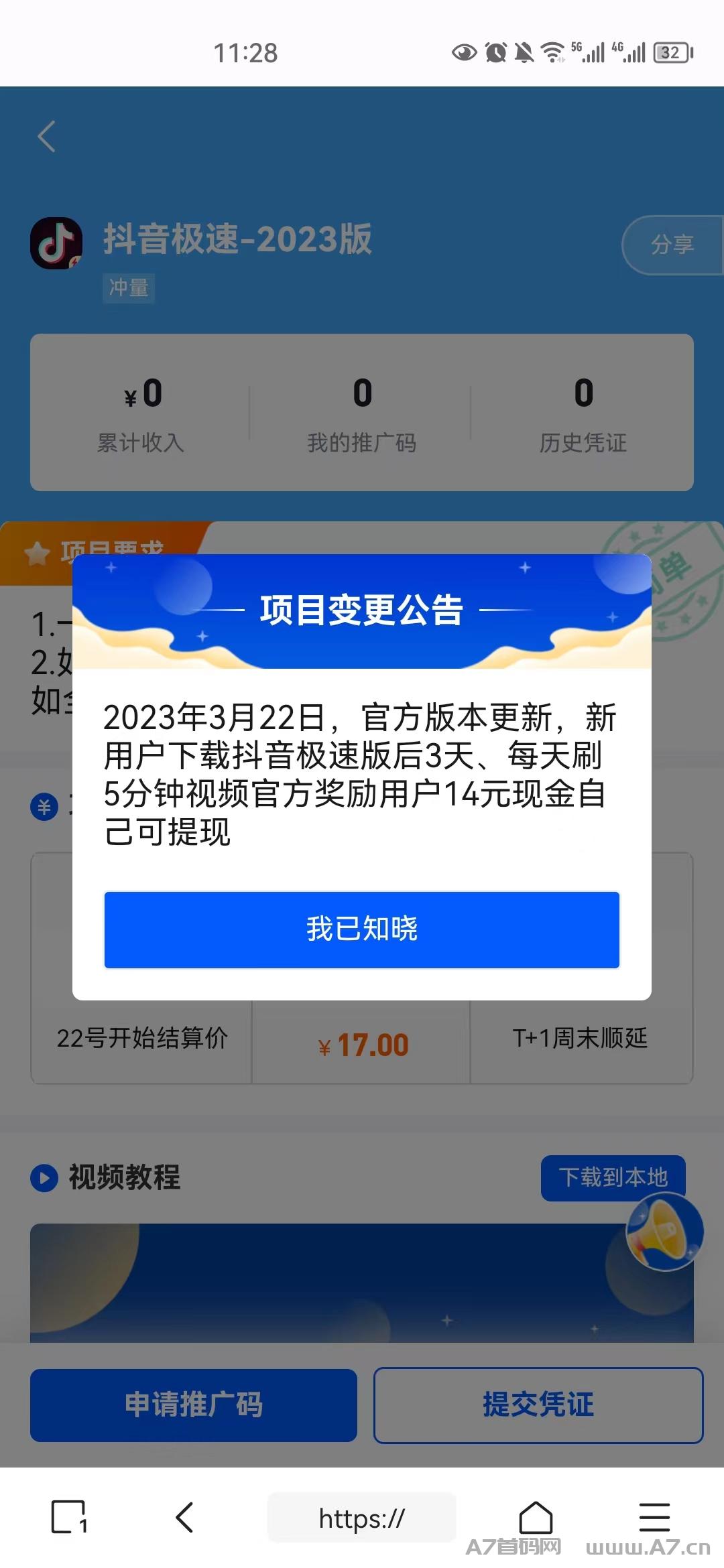
Task: Share the project via 分享 button
Action: [672, 245]
